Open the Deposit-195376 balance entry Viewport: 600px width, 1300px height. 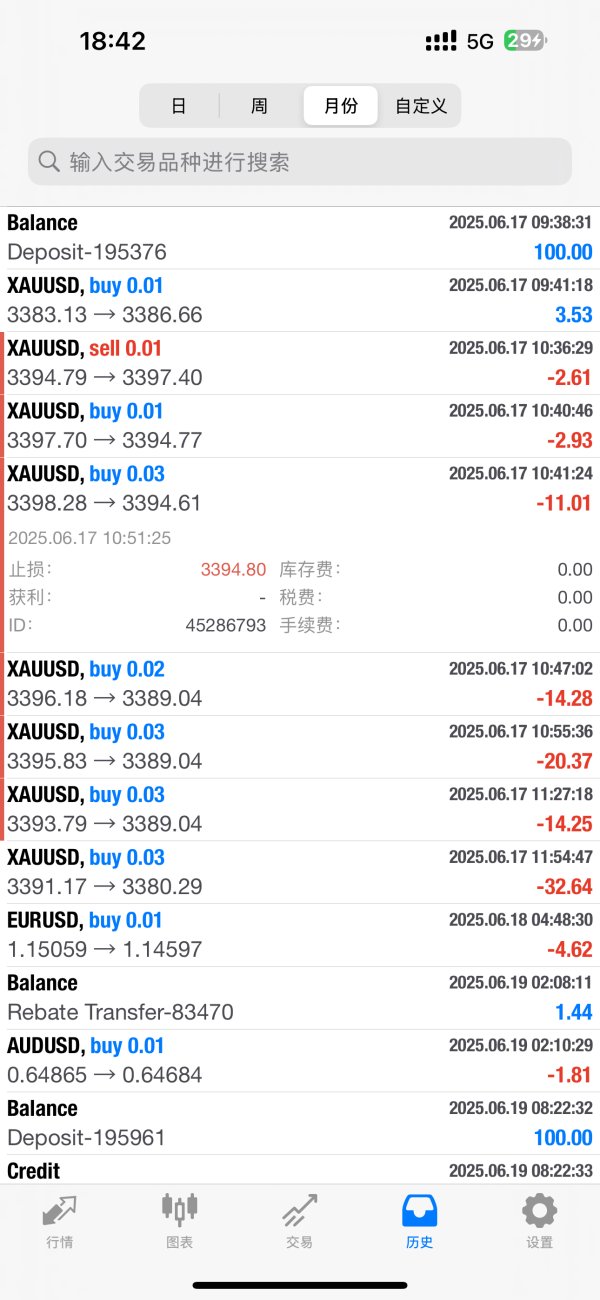click(x=300, y=238)
